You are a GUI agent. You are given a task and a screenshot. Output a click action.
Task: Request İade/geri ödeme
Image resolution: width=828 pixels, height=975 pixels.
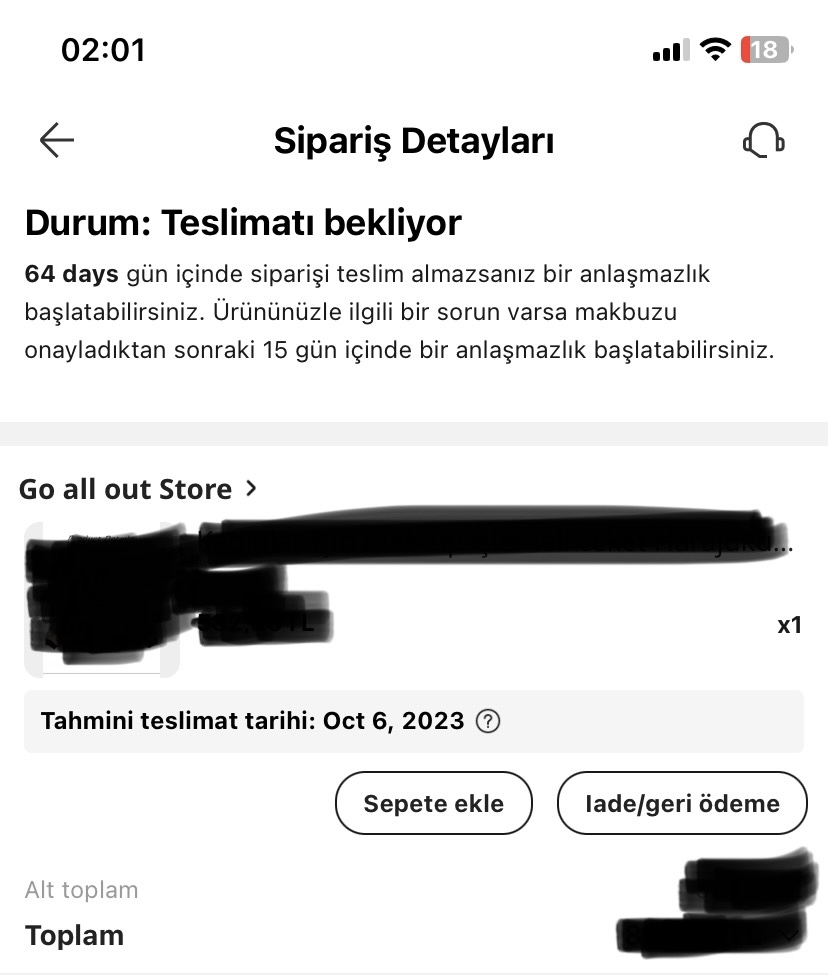tap(682, 803)
